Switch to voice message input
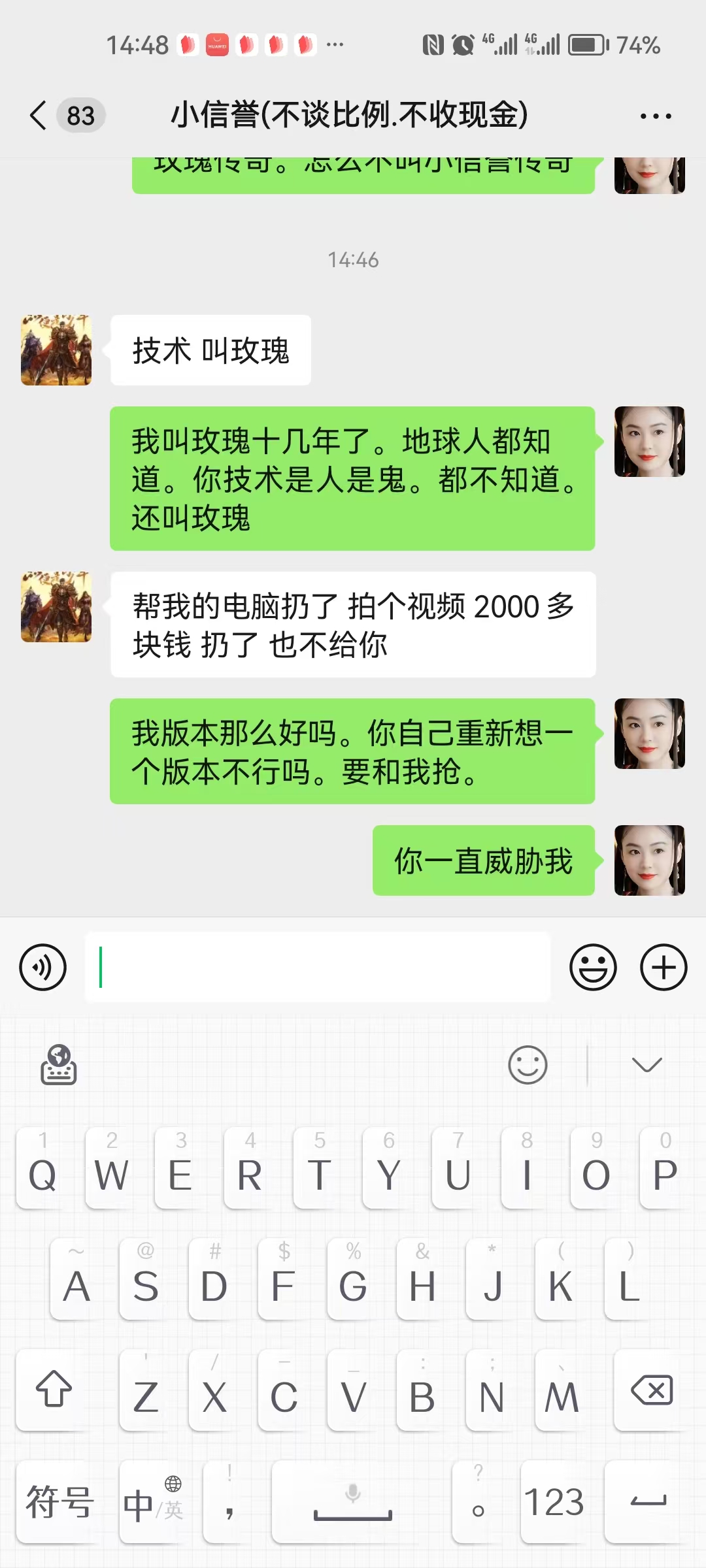This screenshot has width=706, height=1568. pos(43,967)
